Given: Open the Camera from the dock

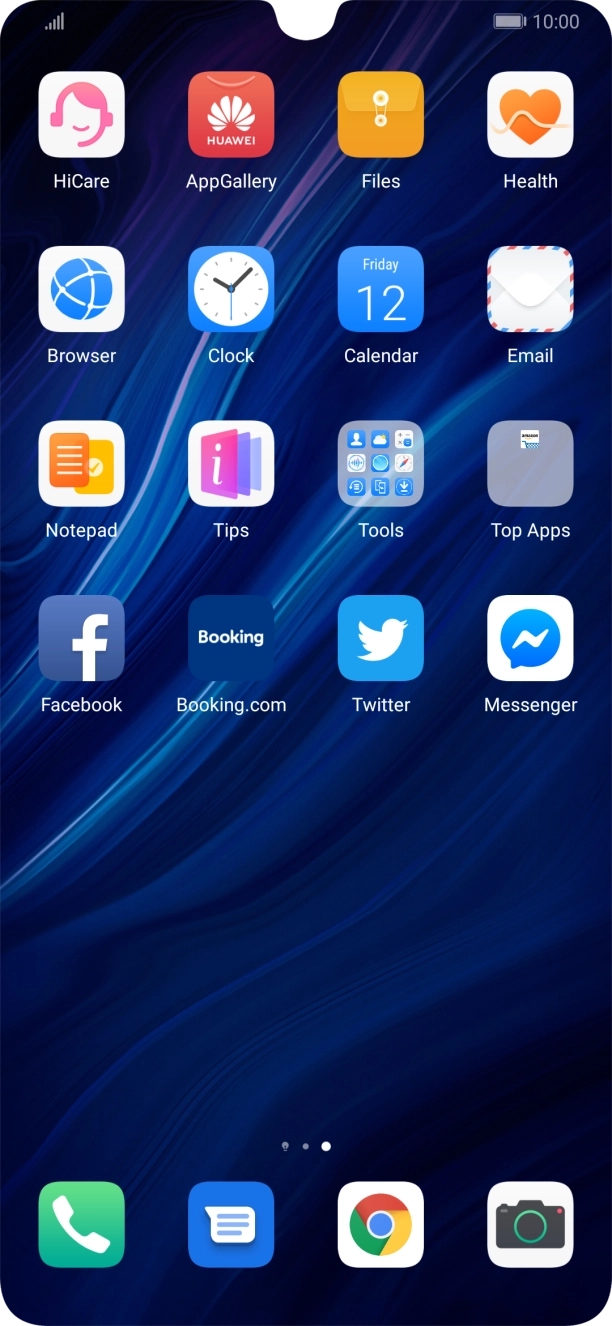Looking at the screenshot, I should tap(530, 1225).
